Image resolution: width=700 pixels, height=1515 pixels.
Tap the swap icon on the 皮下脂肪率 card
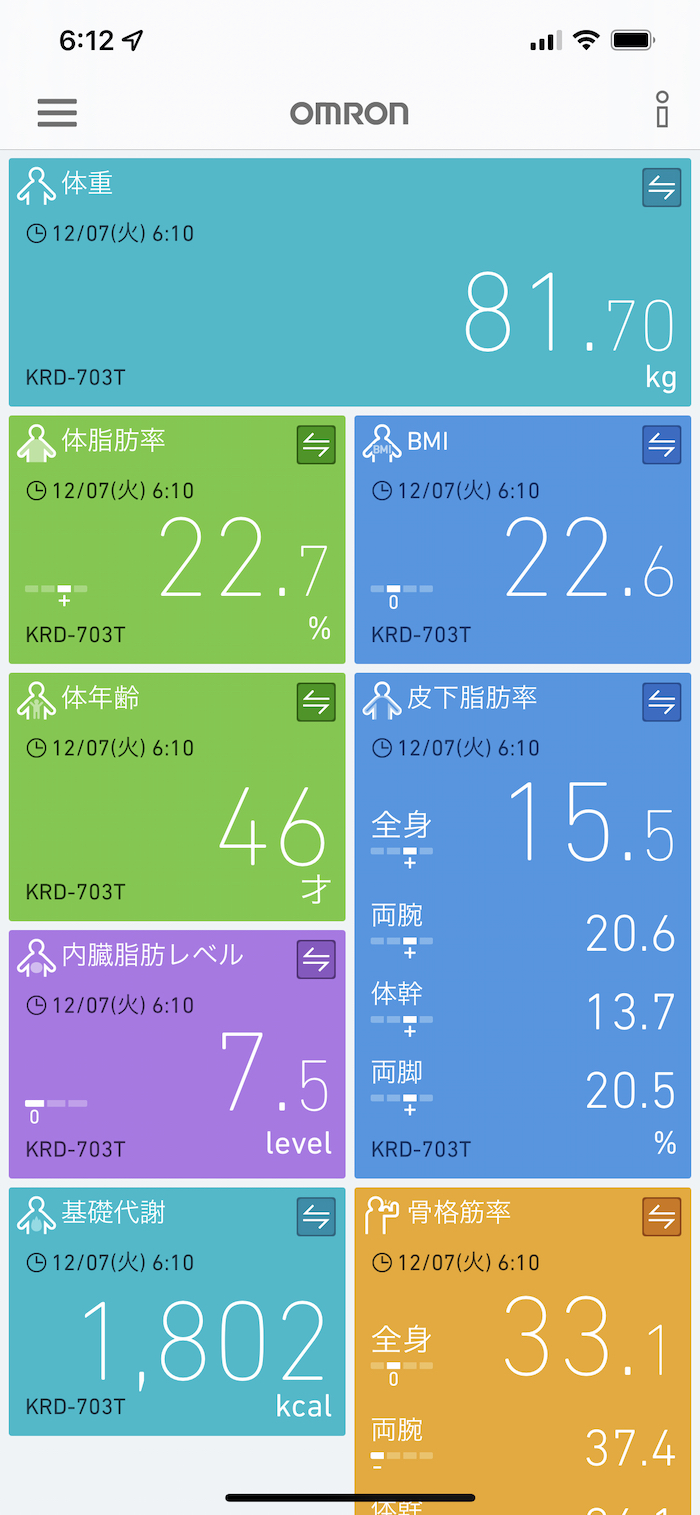(661, 702)
